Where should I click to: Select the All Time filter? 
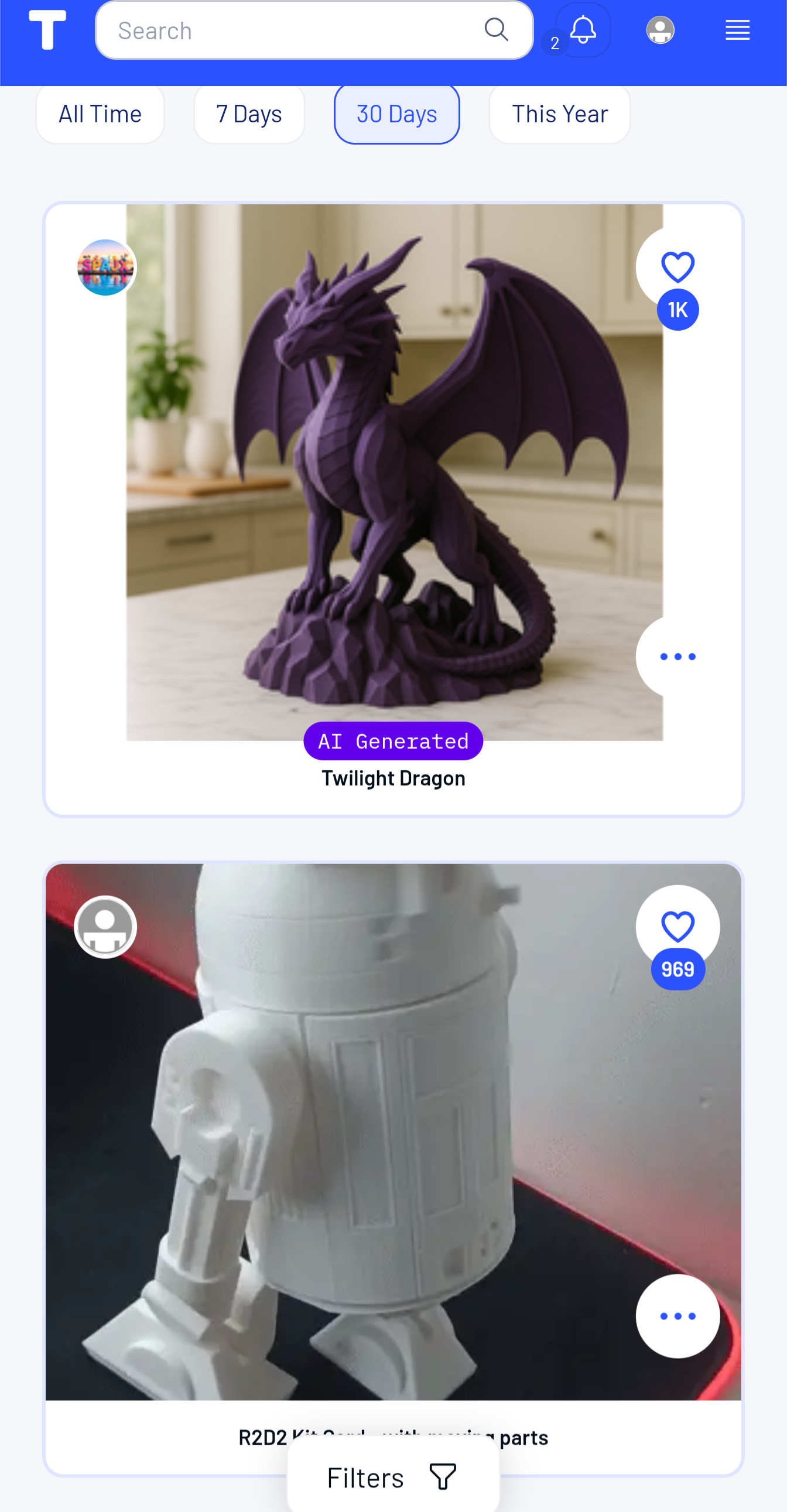pos(101,114)
